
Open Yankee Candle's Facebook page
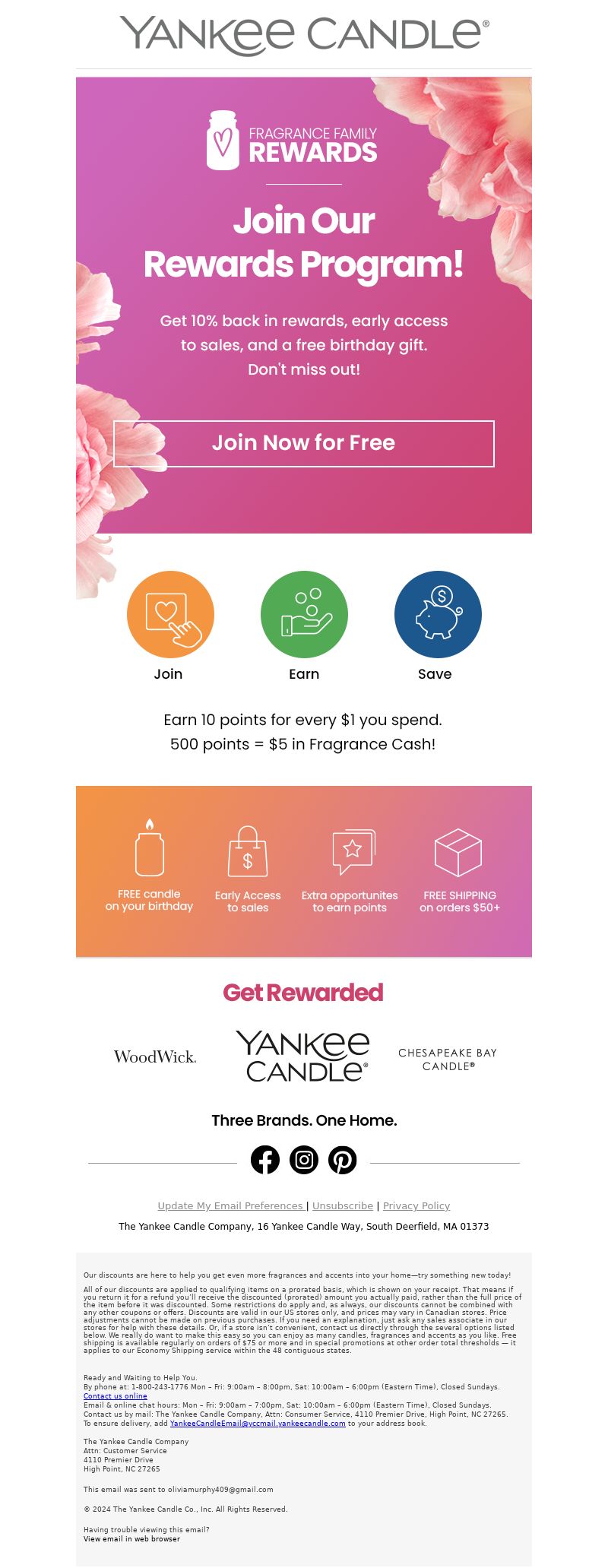[x=265, y=1160]
